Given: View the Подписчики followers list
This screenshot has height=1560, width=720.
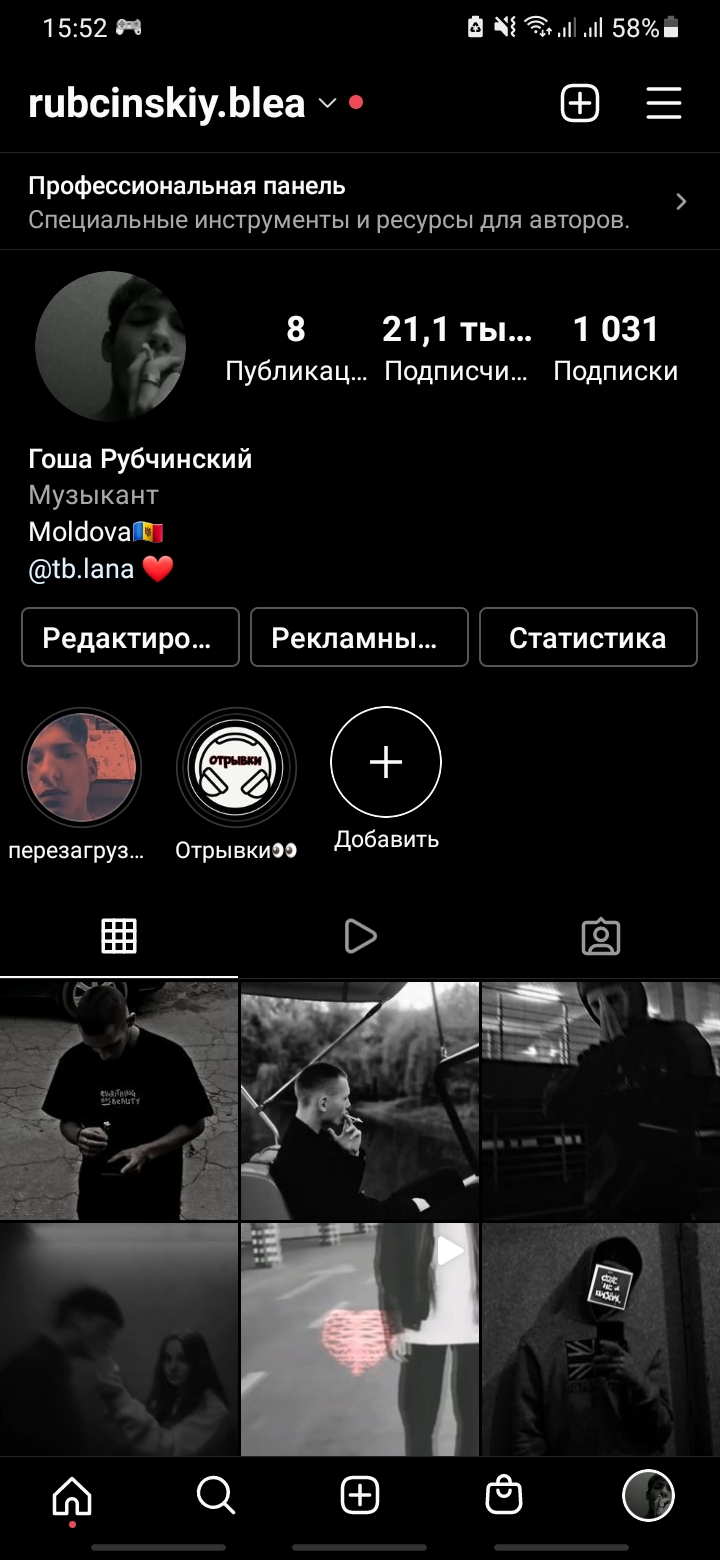Looking at the screenshot, I should 456,347.
